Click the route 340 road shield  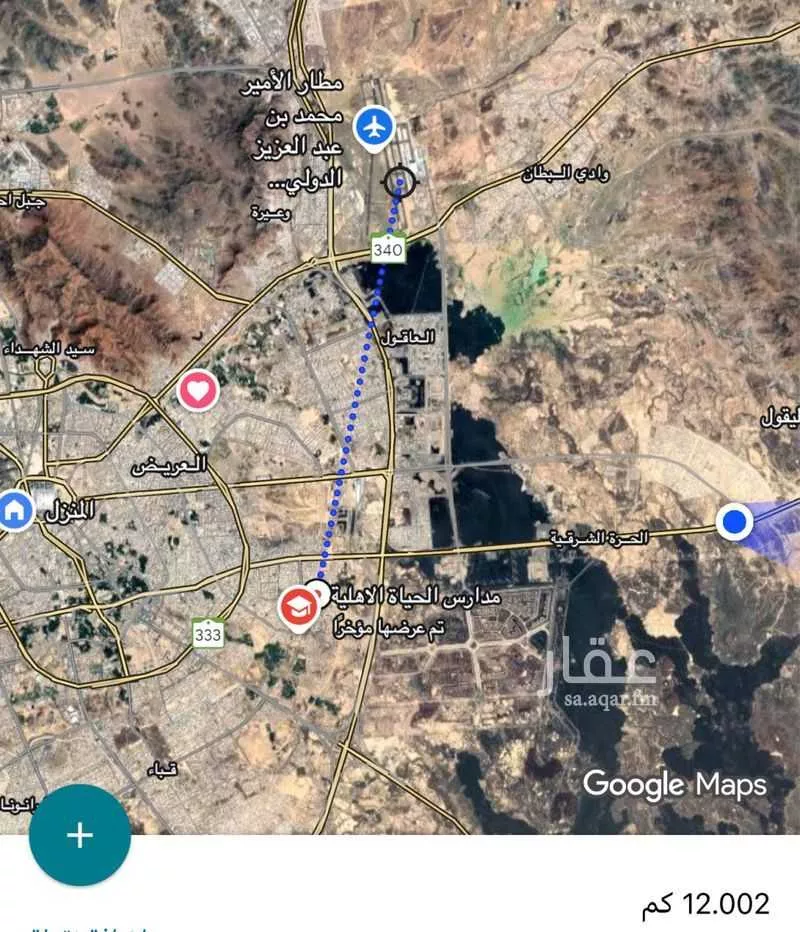390,248
